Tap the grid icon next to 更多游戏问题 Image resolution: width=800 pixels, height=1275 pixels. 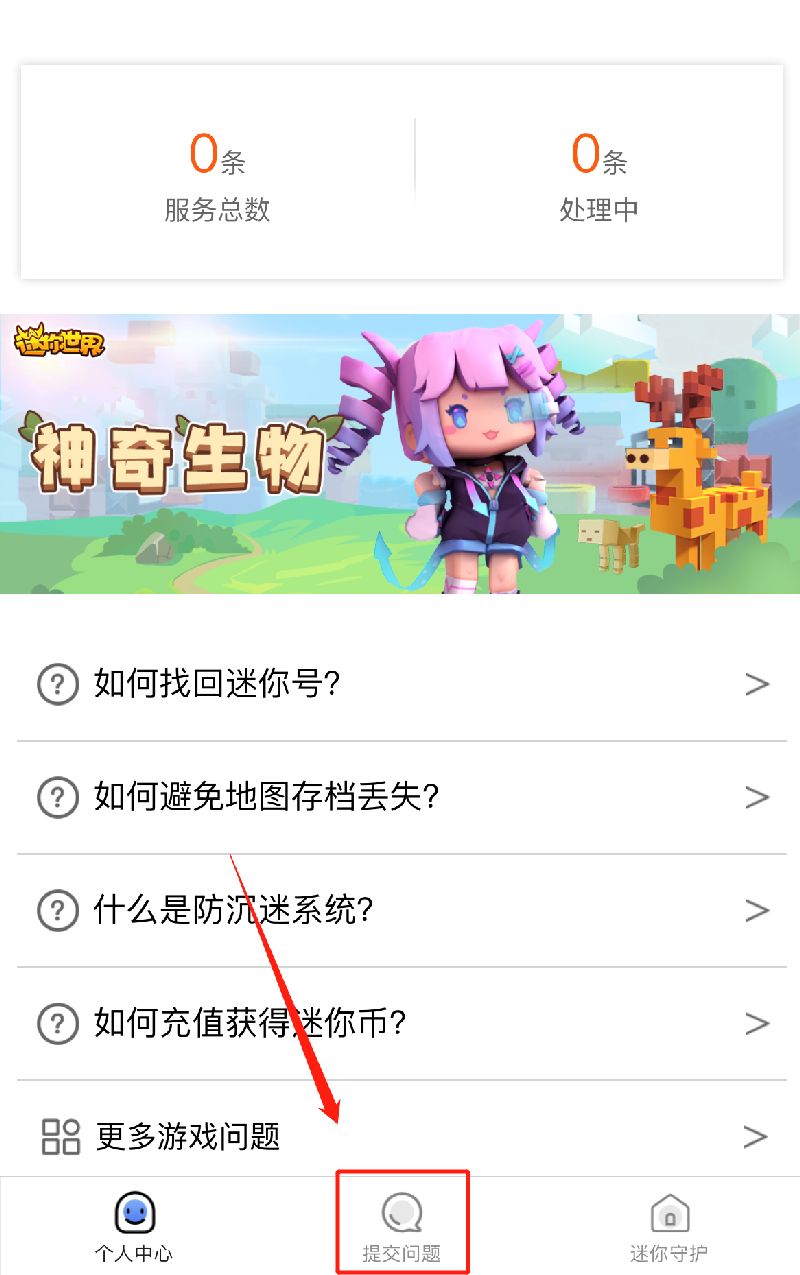tap(60, 1137)
